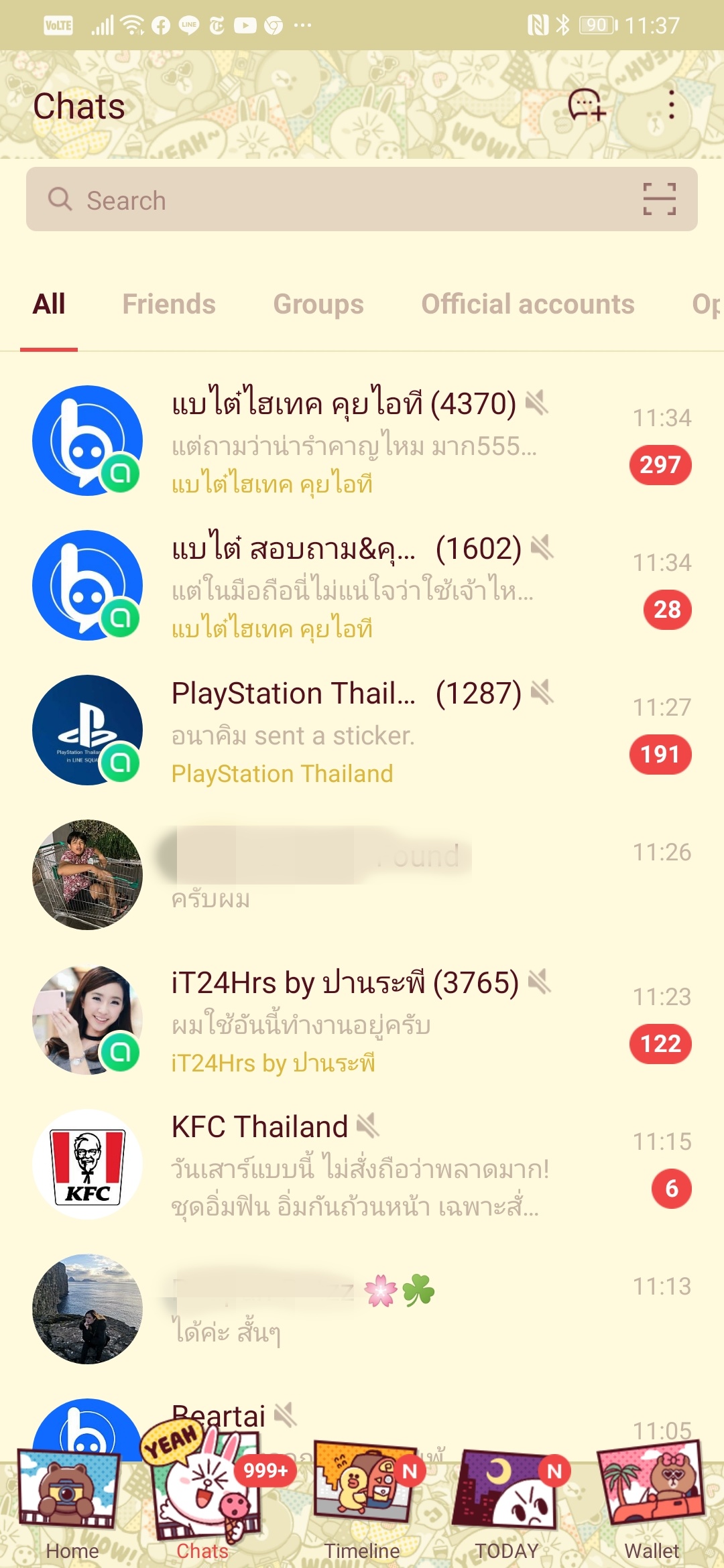Open the Wallet tab
Viewport: 724px width, 1568px height.
point(652,1508)
